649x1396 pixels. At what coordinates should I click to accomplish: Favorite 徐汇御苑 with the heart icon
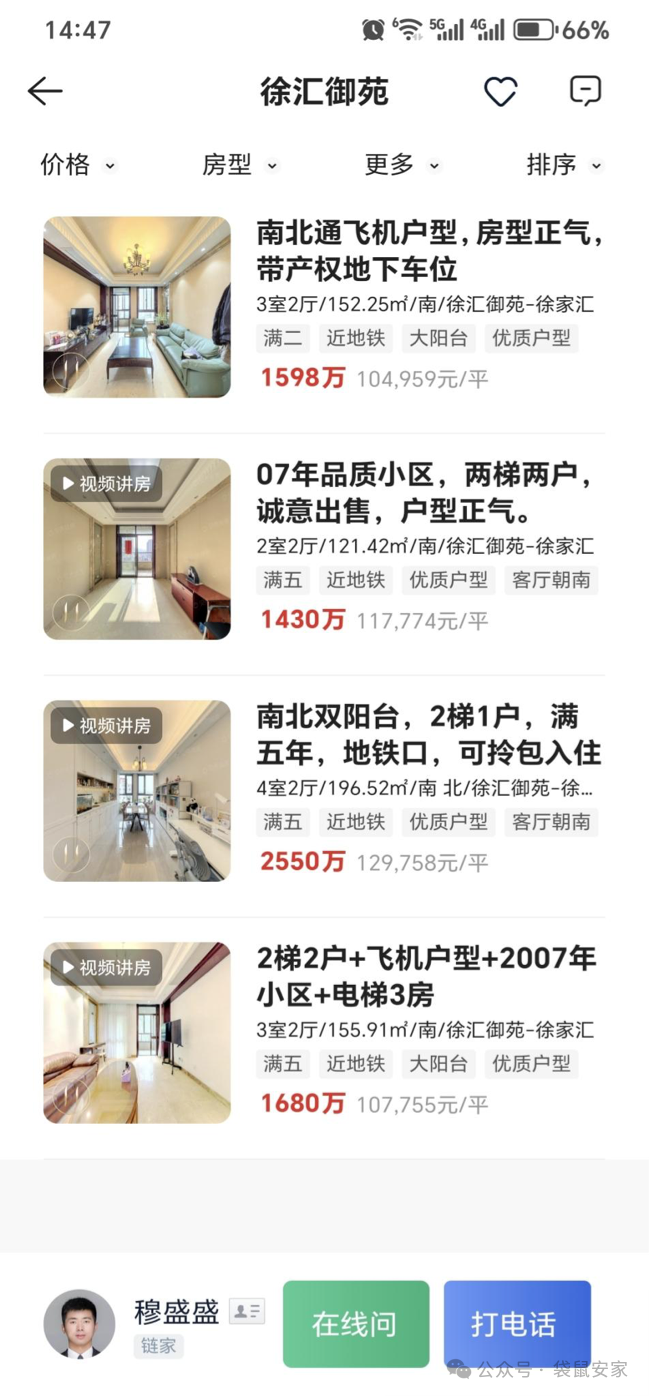500,92
